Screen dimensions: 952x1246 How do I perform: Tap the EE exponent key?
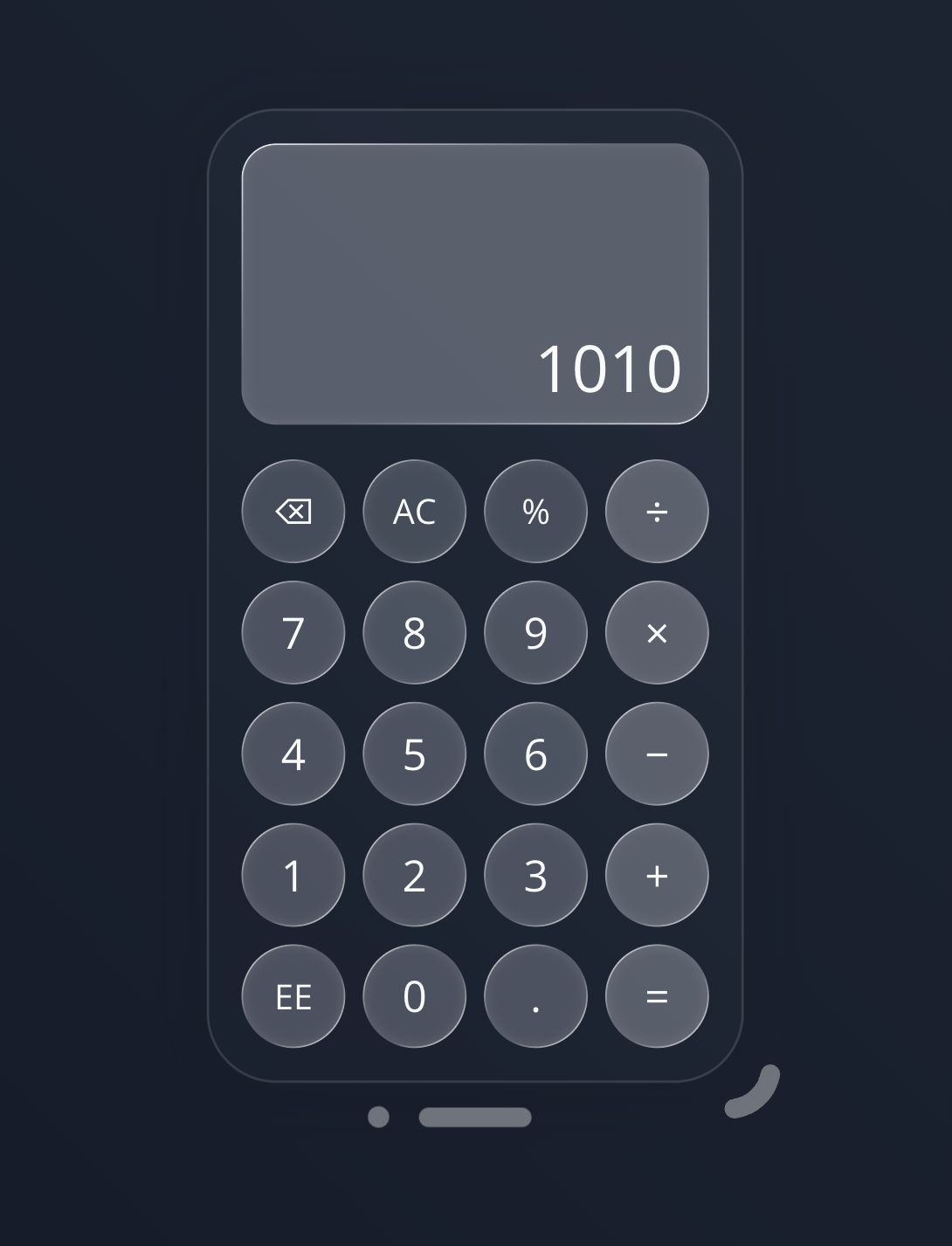point(293,996)
